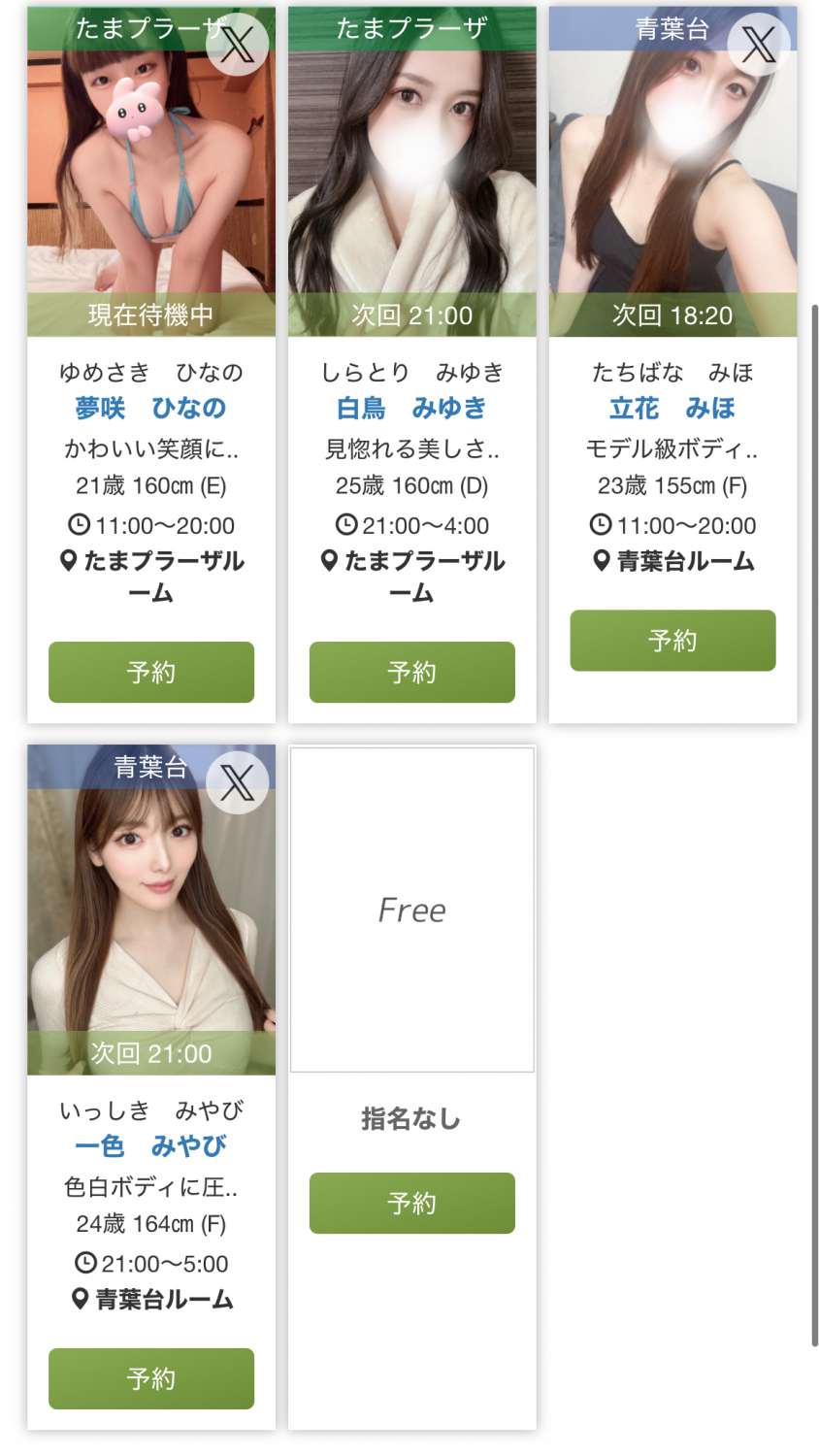Open the X link on 一色 みやび's card
This screenshot has width=819, height=1456.
click(238, 782)
